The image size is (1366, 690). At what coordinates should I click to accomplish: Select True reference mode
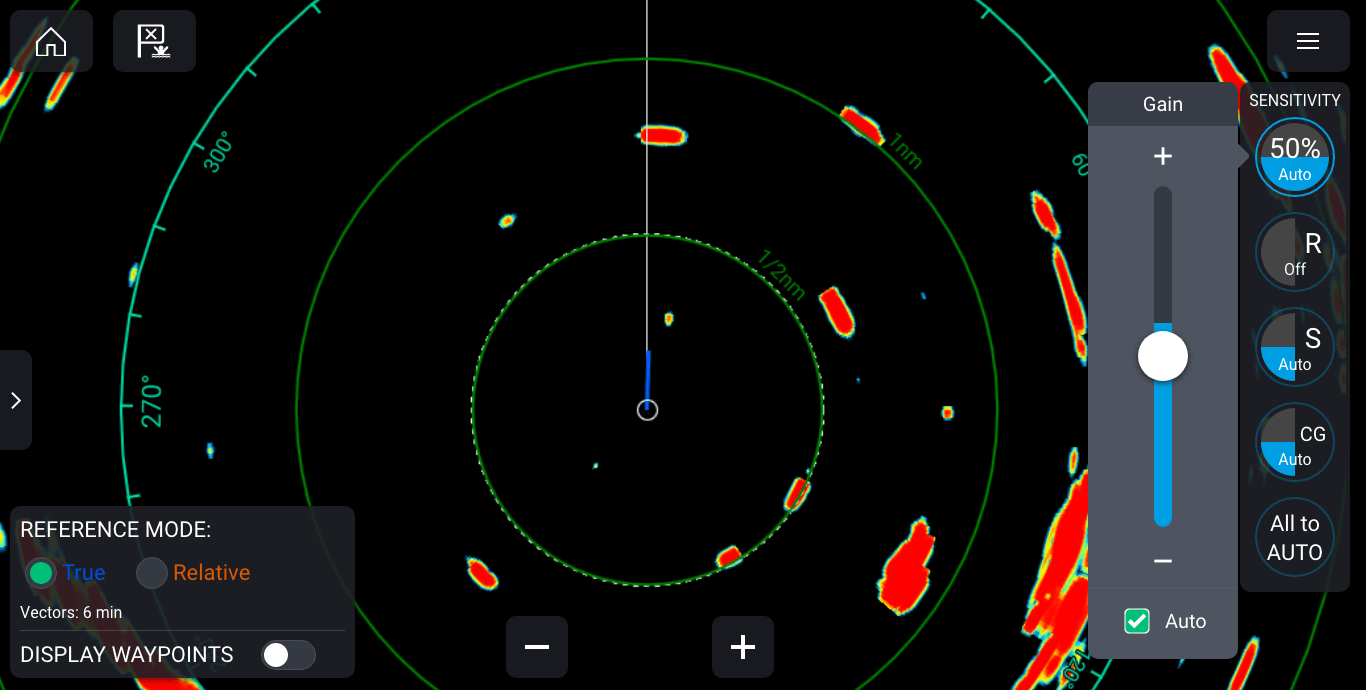[x=40, y=573]
